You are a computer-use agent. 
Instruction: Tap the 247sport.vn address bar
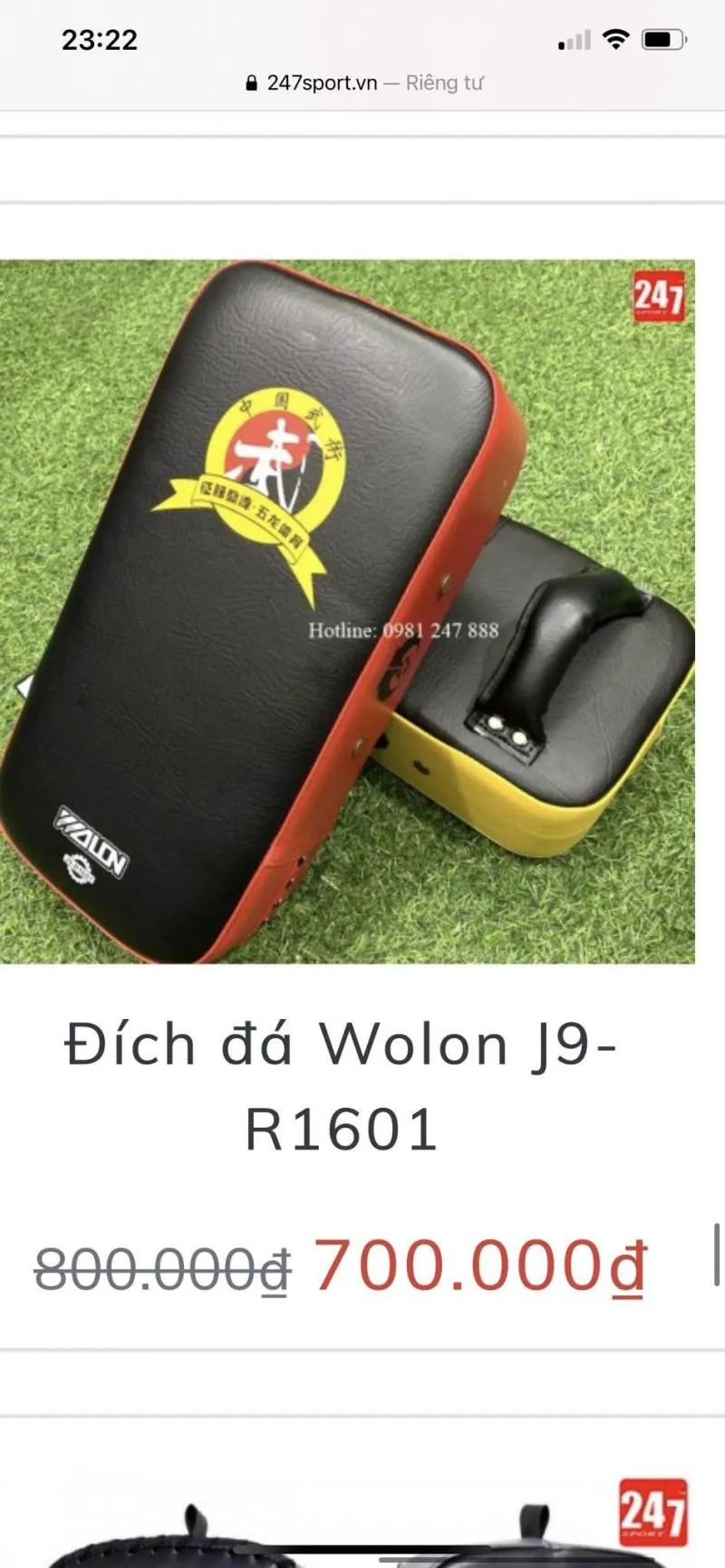point(362,83)
